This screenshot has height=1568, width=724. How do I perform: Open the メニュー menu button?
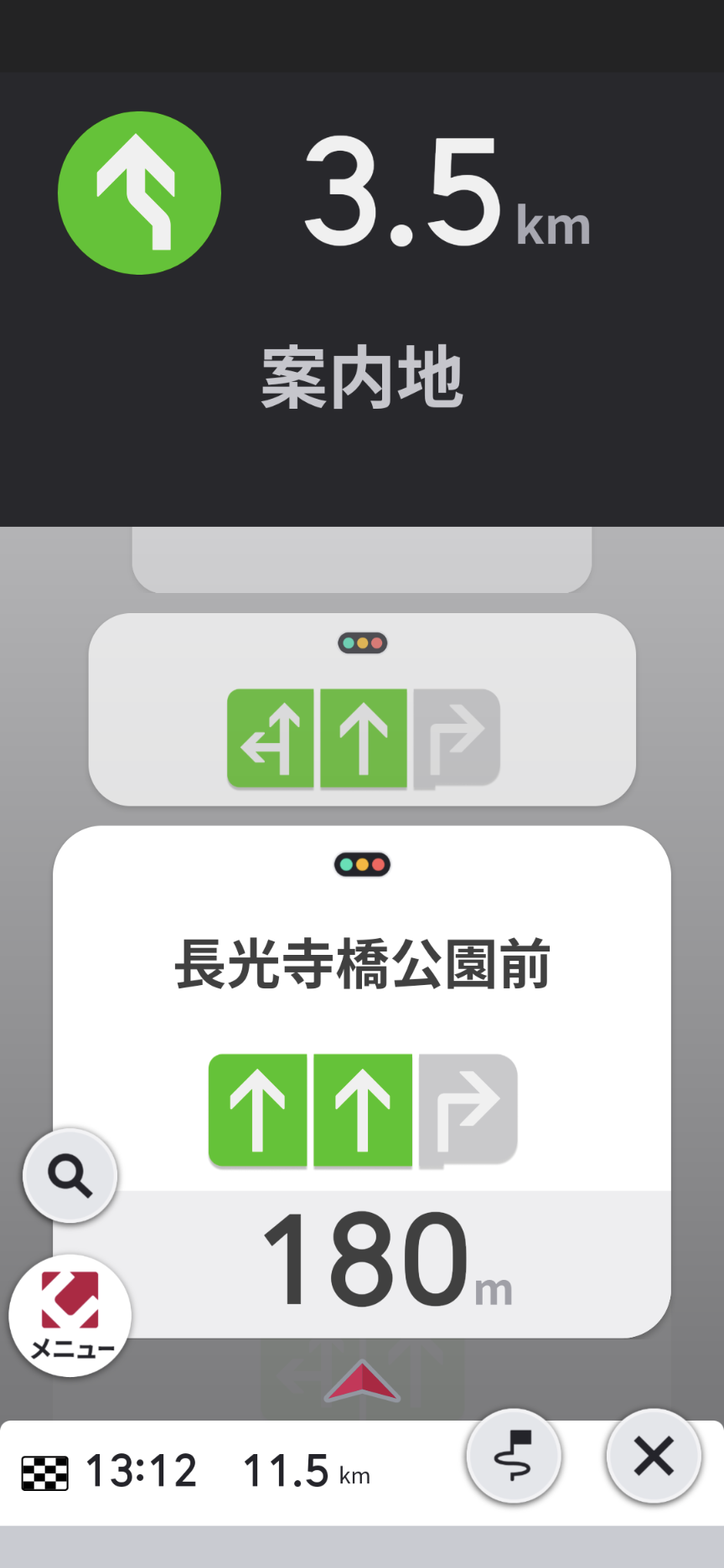click(70, 1315)
